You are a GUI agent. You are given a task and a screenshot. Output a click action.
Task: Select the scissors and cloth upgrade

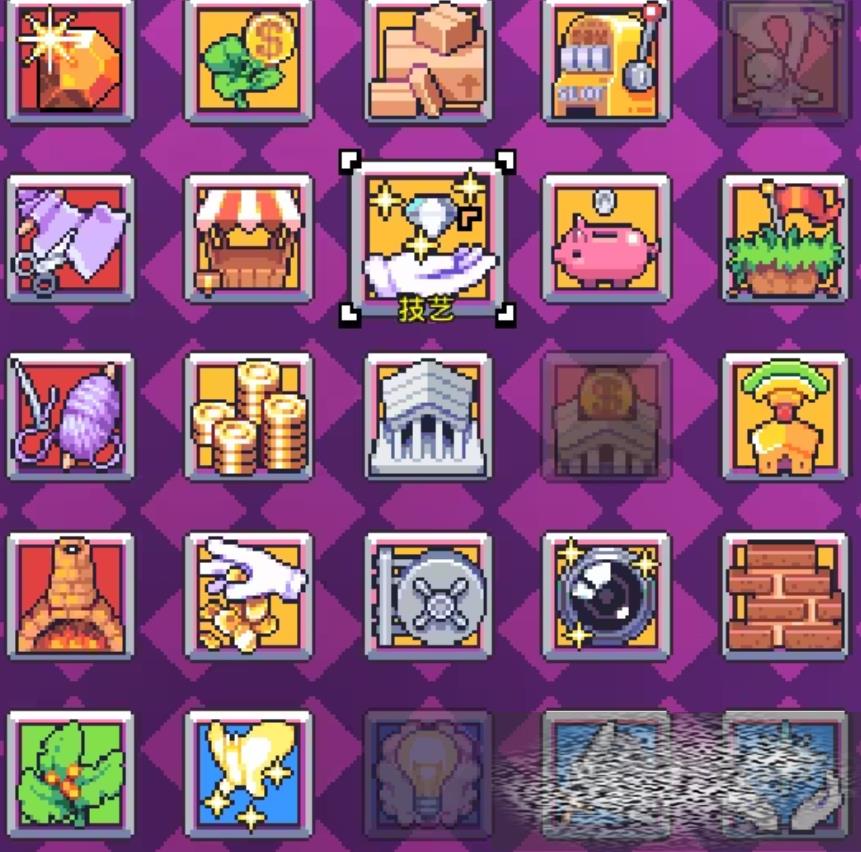pyautogui.click(x=70, y=238)
